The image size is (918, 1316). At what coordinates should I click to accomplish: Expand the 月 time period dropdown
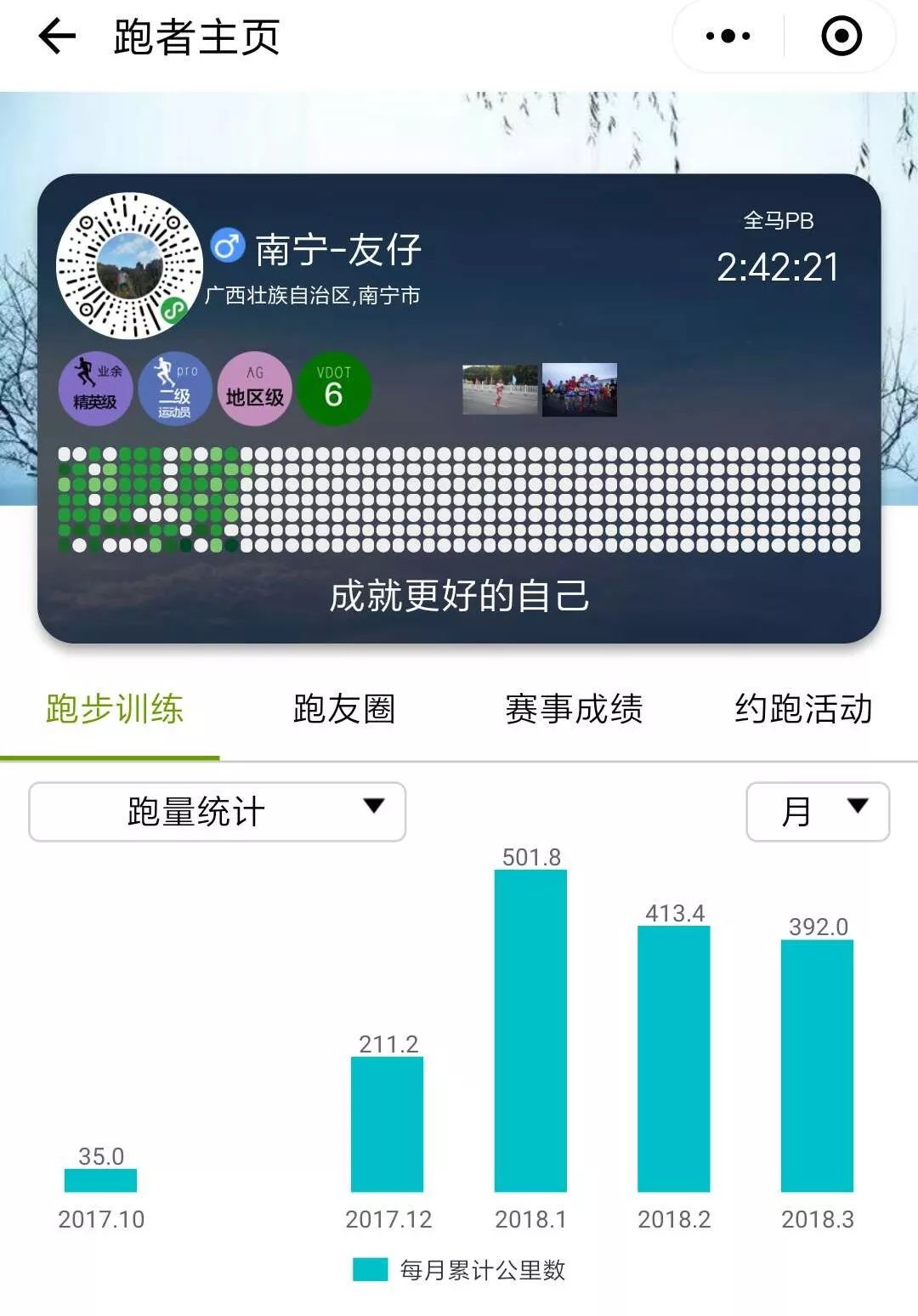pos(817,812)
